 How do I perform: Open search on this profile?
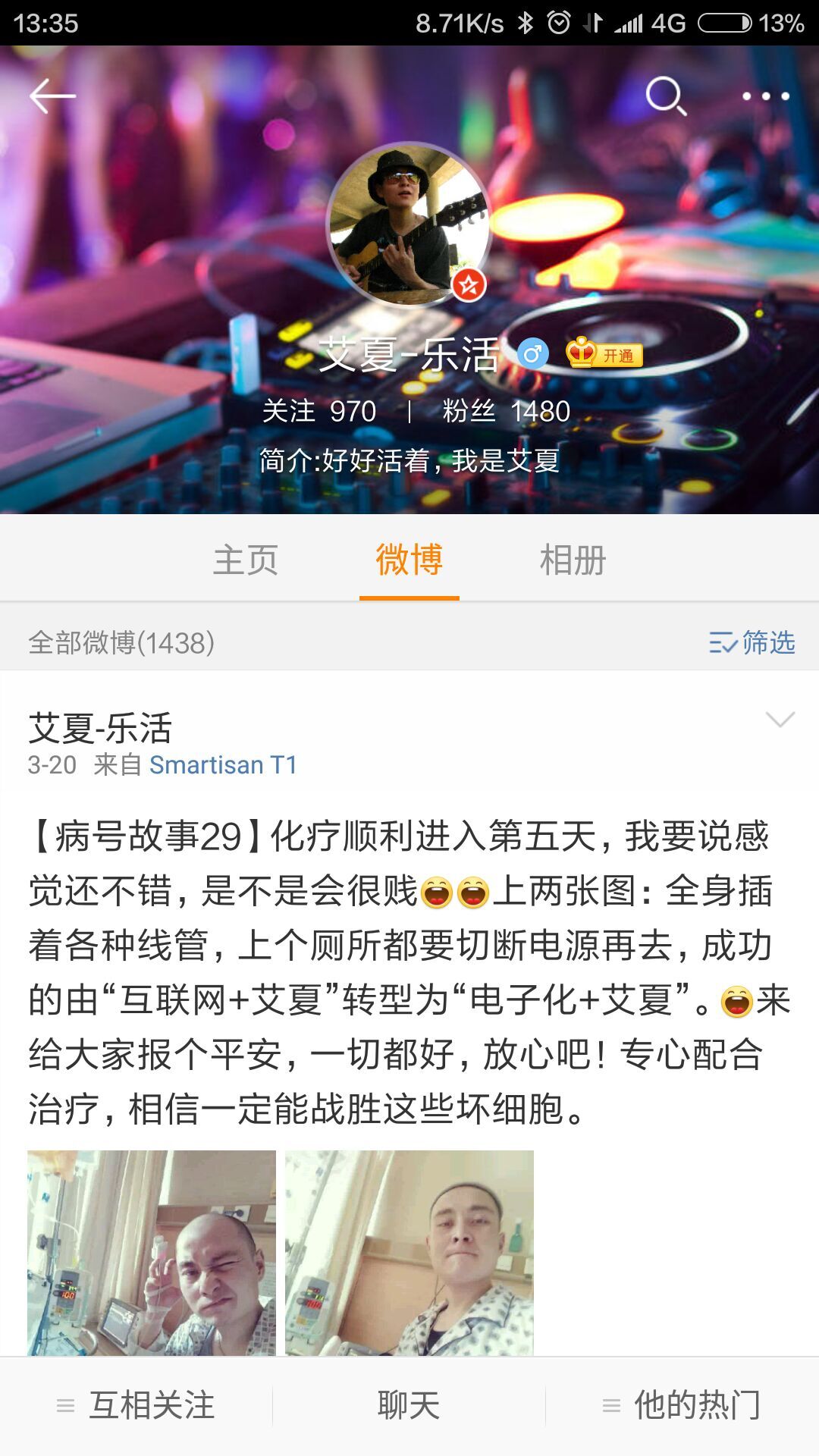(x=665, y=96)
